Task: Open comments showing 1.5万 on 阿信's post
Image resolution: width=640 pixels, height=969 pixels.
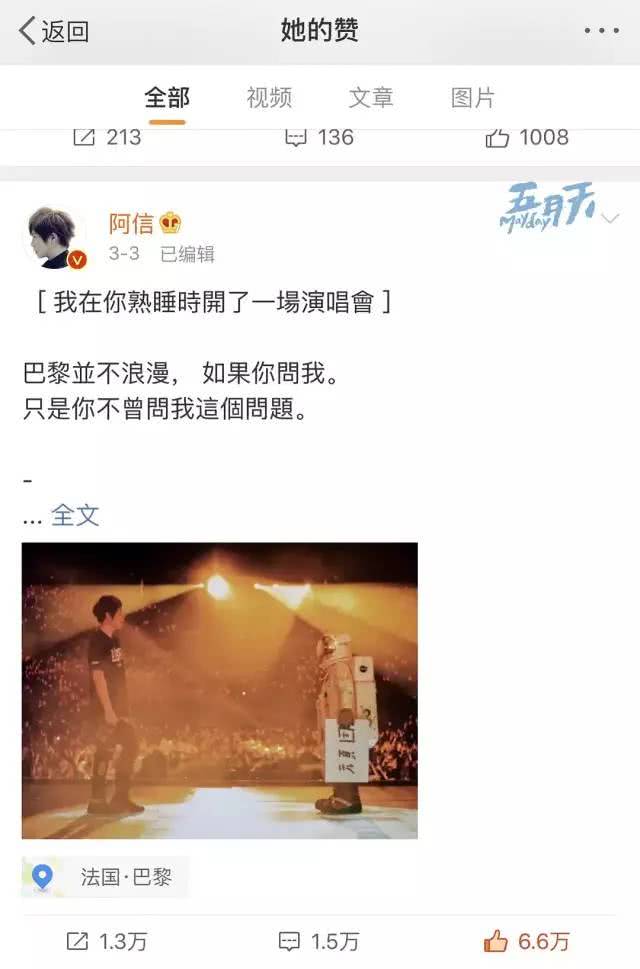Action: point(318,941)
